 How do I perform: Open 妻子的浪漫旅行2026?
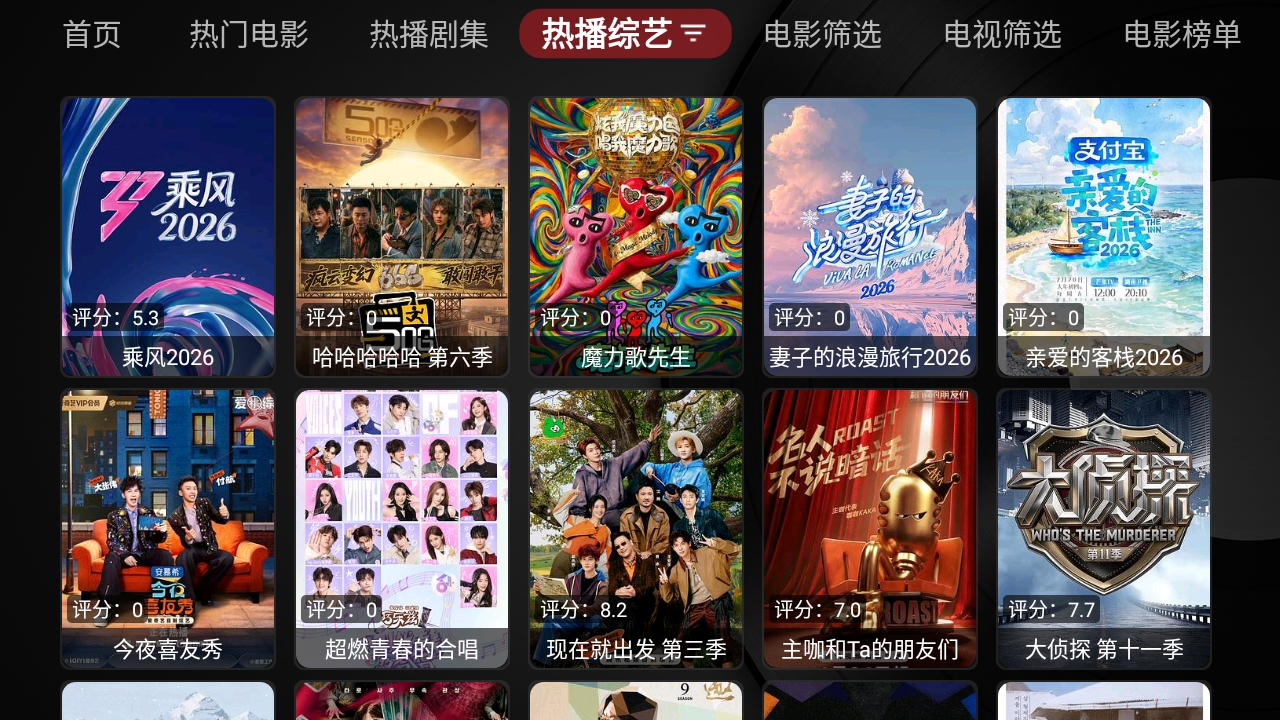pyautogui.click(x=870, y=236)
